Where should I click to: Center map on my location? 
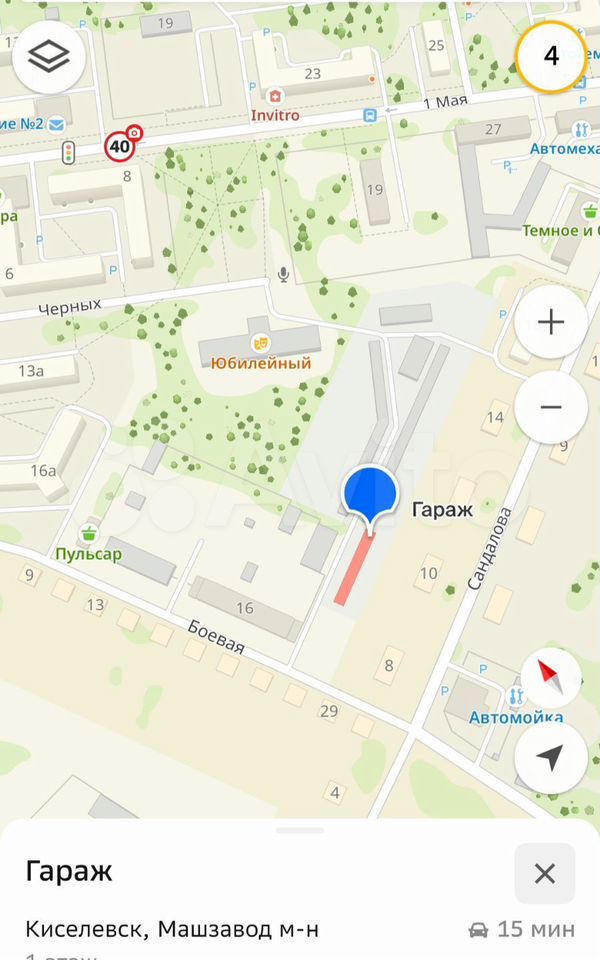[x=550, y=757]
